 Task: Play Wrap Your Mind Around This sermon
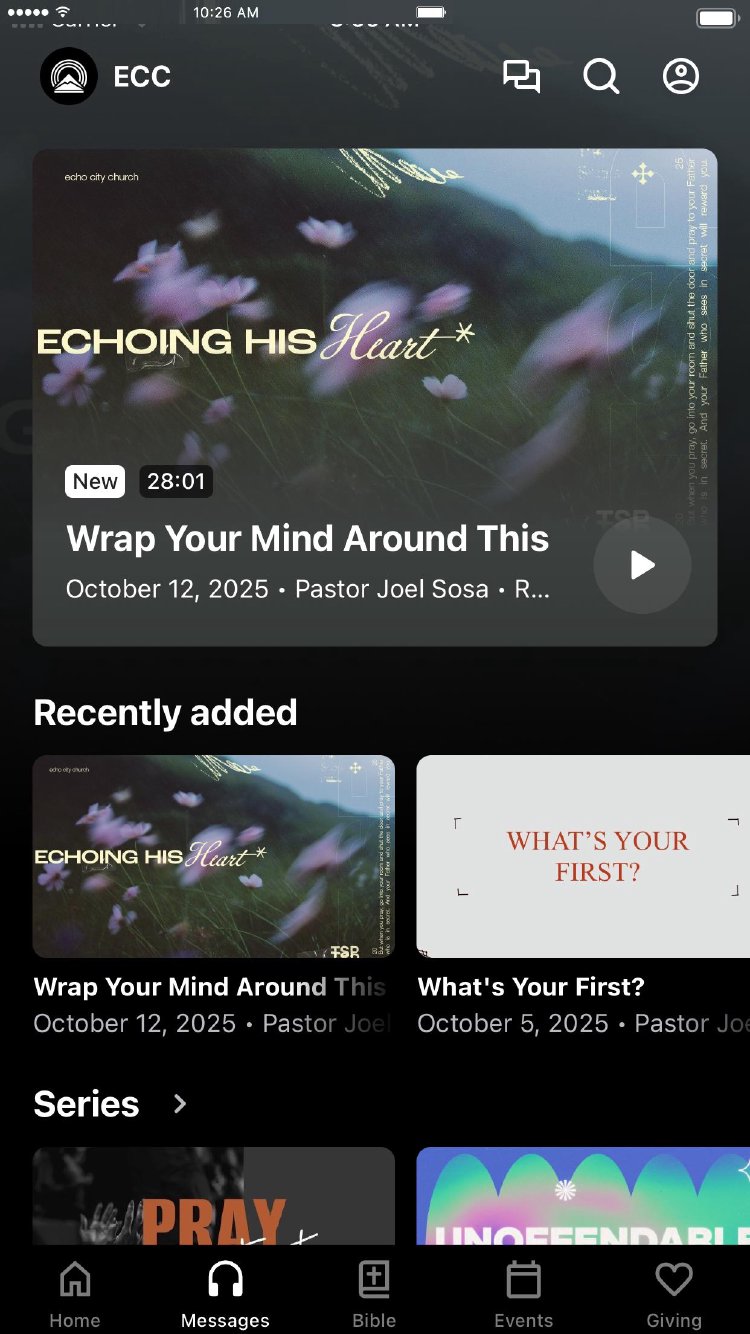tap(642, 565)
